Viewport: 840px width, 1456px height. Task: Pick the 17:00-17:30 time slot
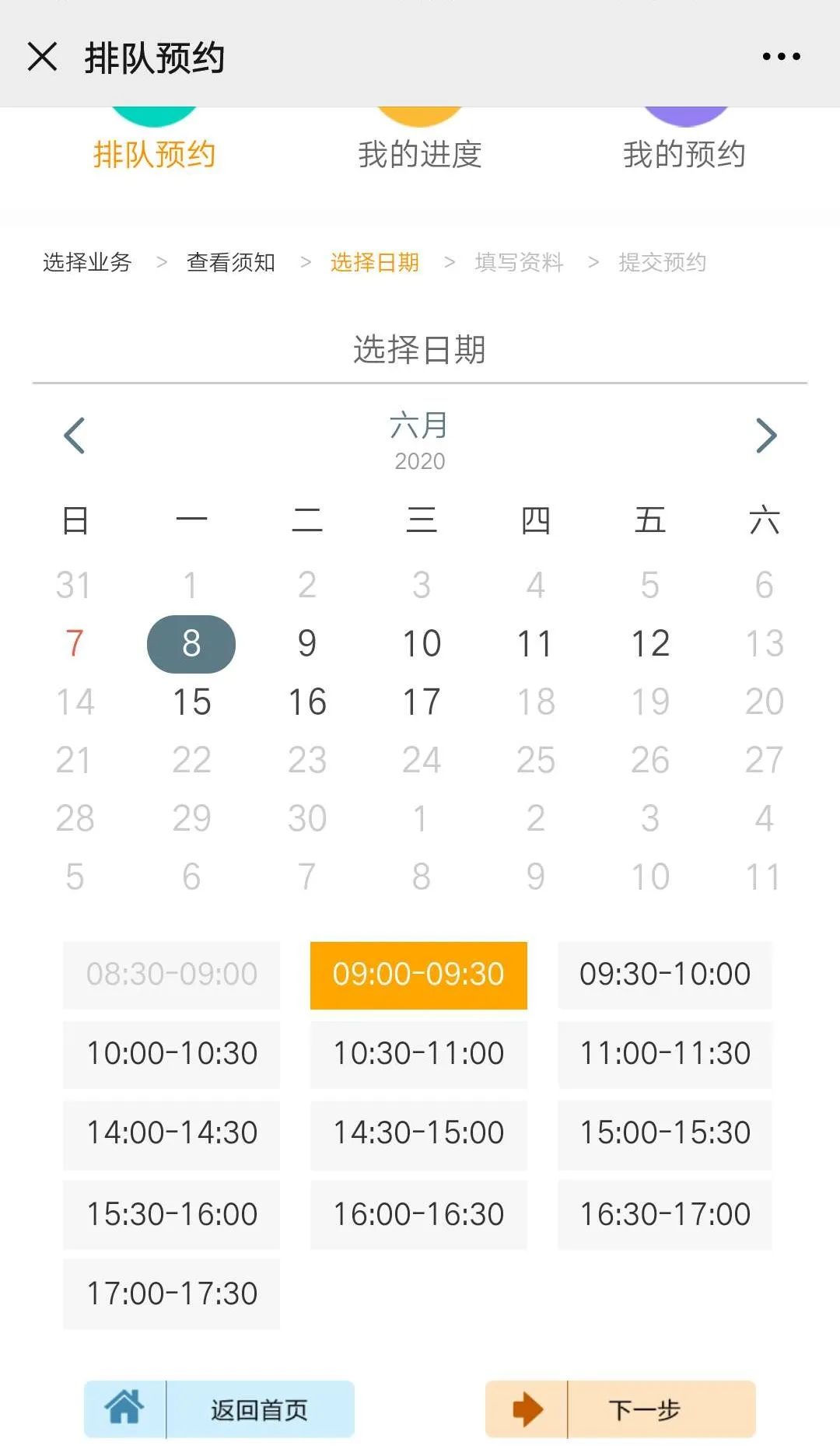pos(171,1294)
